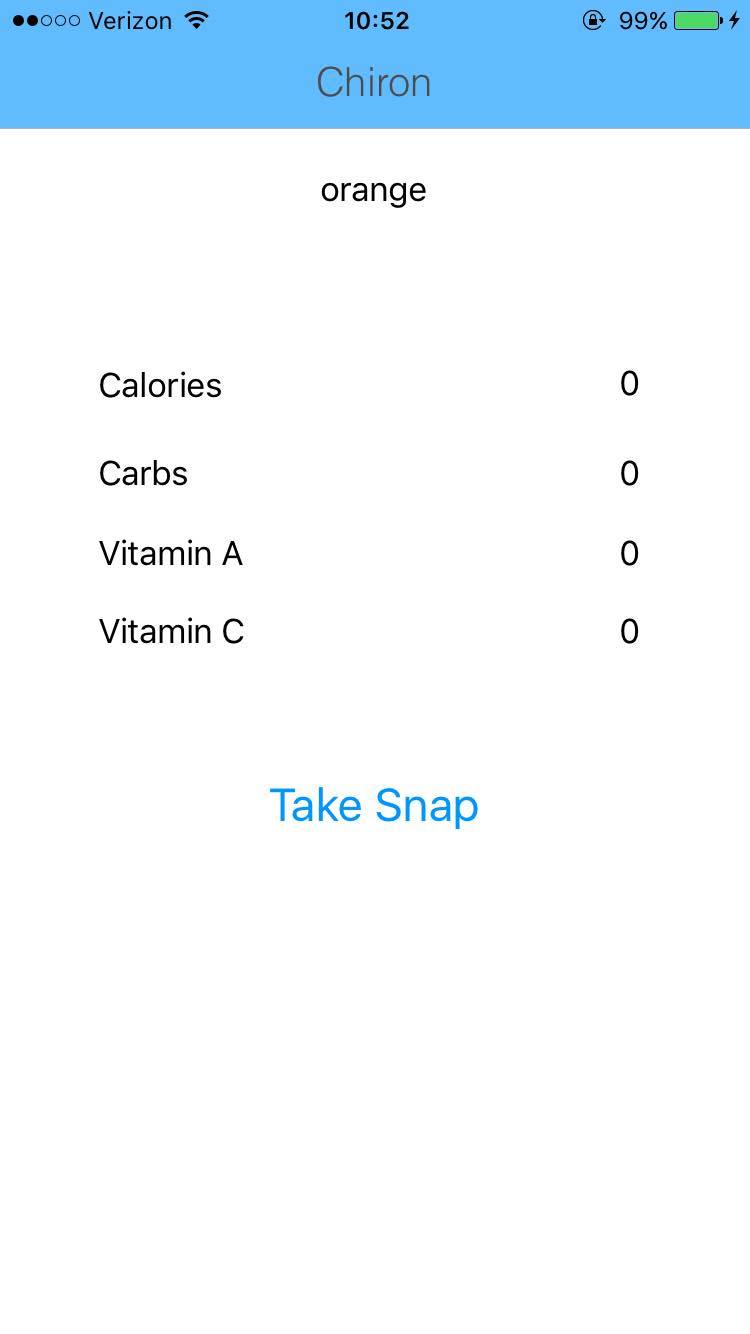
Task: Tap the Take Snap button
Action: click(374, 805)
